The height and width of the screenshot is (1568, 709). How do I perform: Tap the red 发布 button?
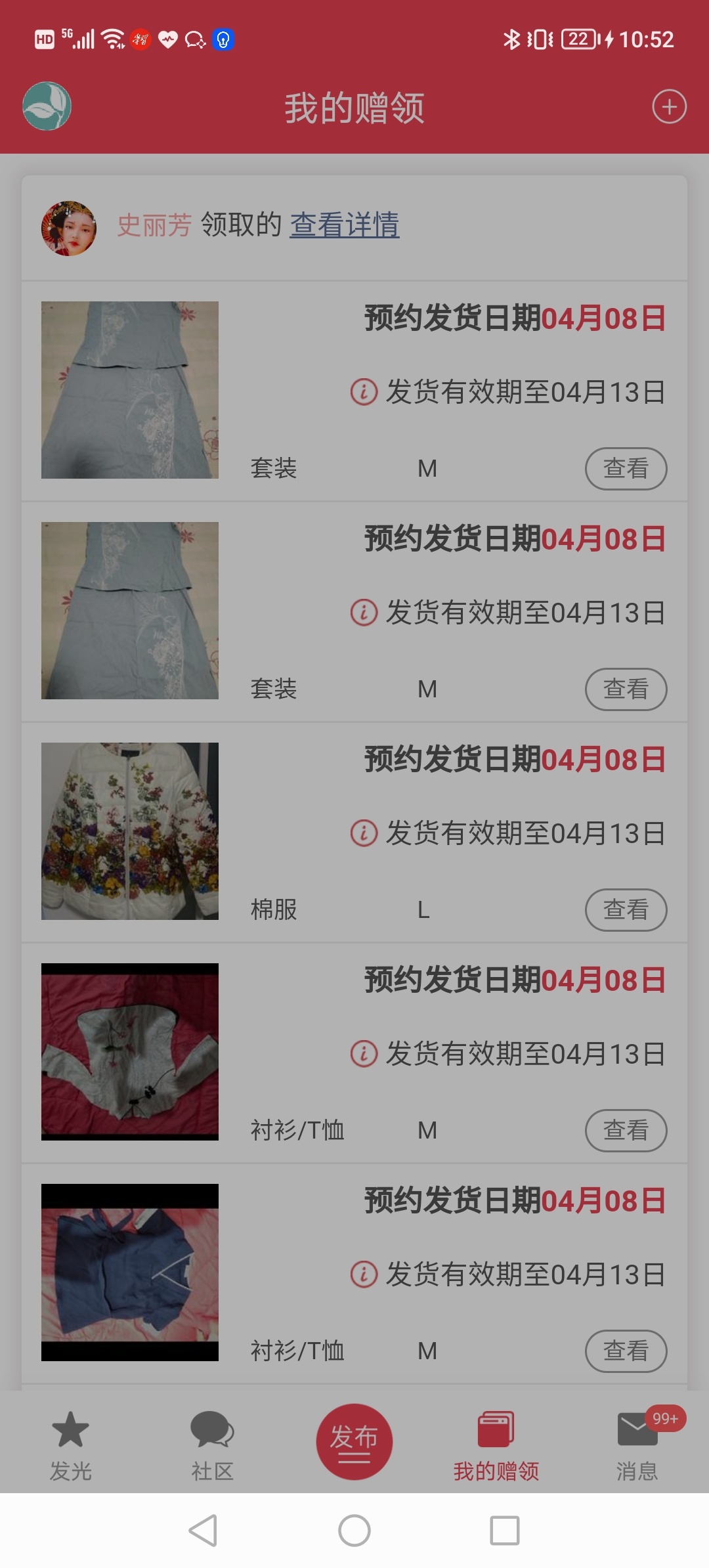[x=354, y=1441]
